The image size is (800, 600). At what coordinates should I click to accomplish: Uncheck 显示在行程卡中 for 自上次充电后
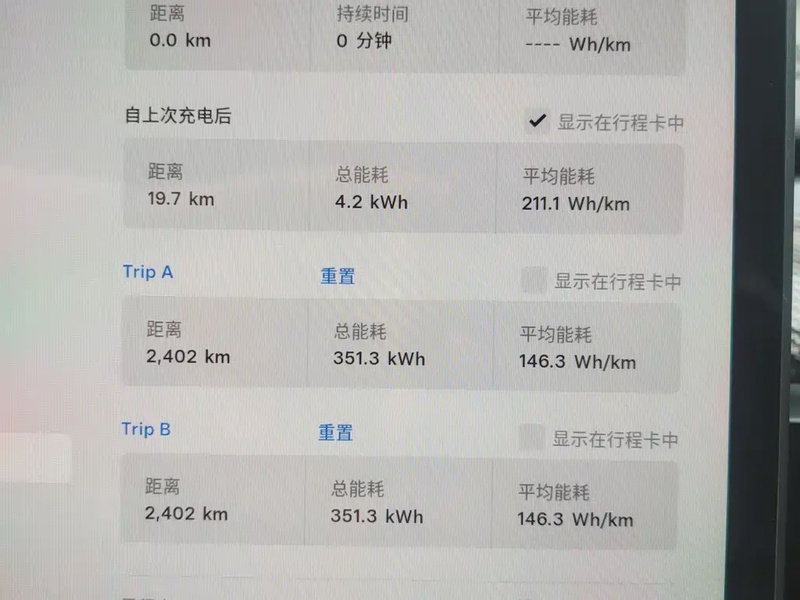pyautogui.click(x=538, y=122)
